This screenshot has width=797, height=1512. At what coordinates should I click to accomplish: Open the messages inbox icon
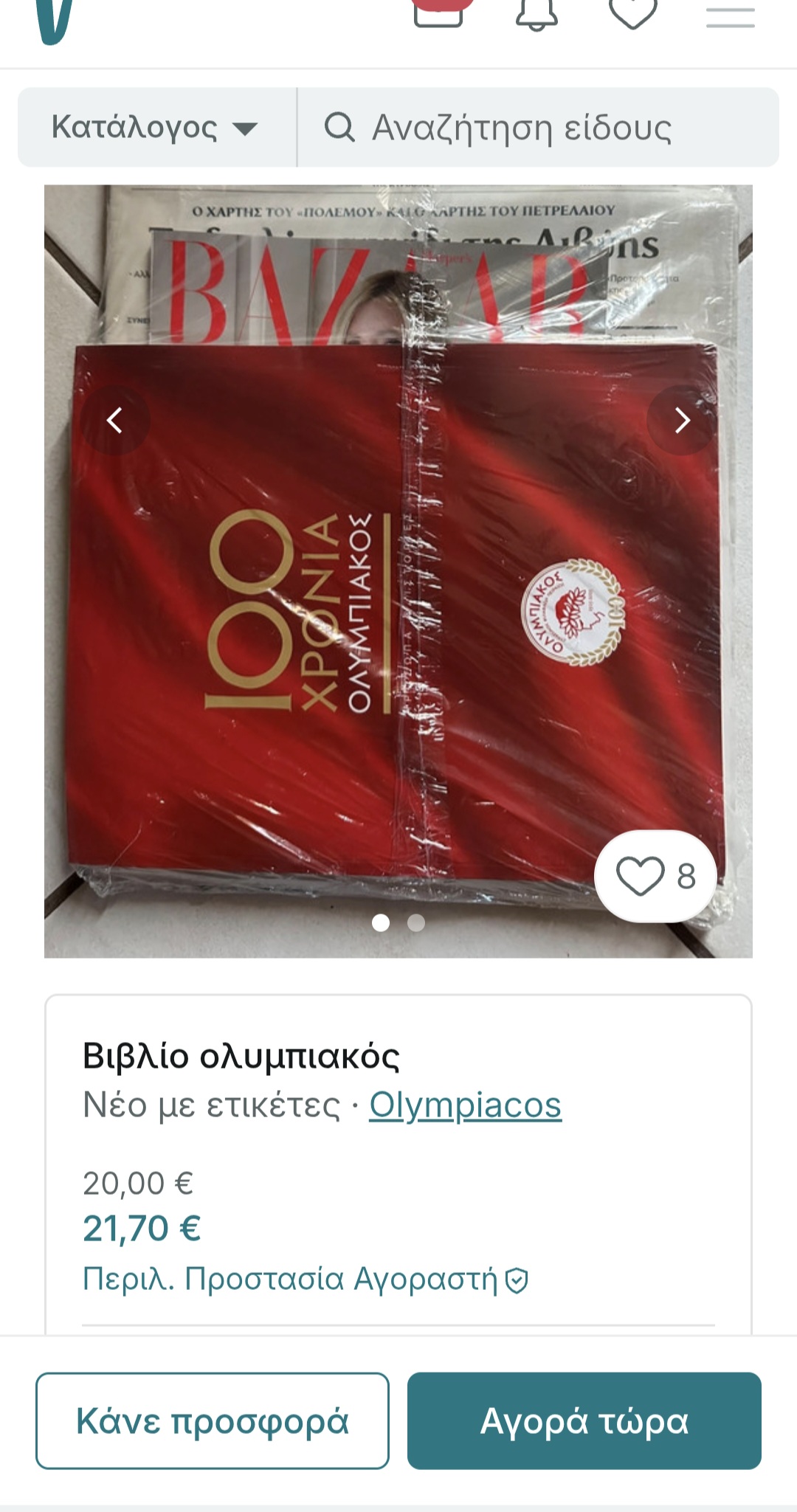pyautogui.click(x=439, y=13)
